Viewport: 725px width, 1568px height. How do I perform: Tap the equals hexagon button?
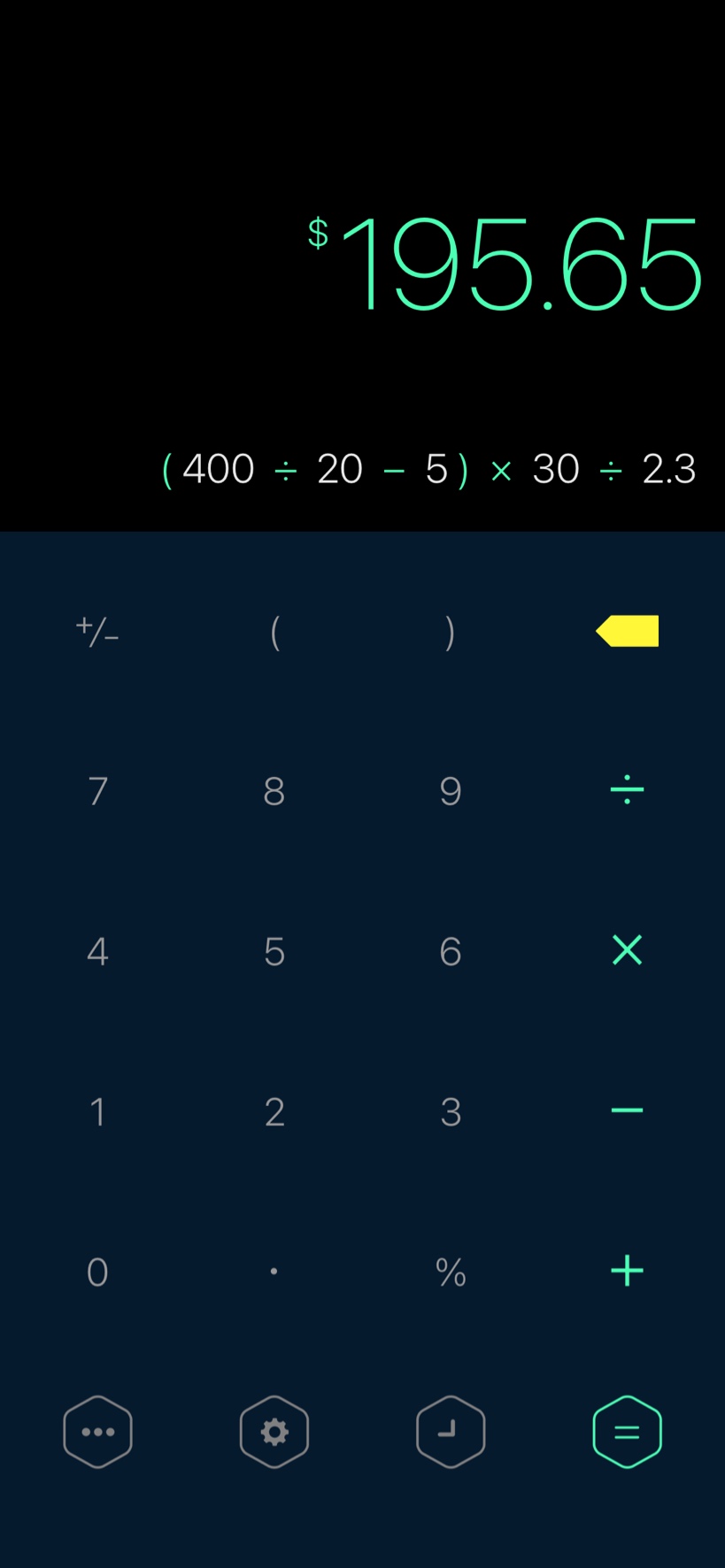click(627, 1432)
